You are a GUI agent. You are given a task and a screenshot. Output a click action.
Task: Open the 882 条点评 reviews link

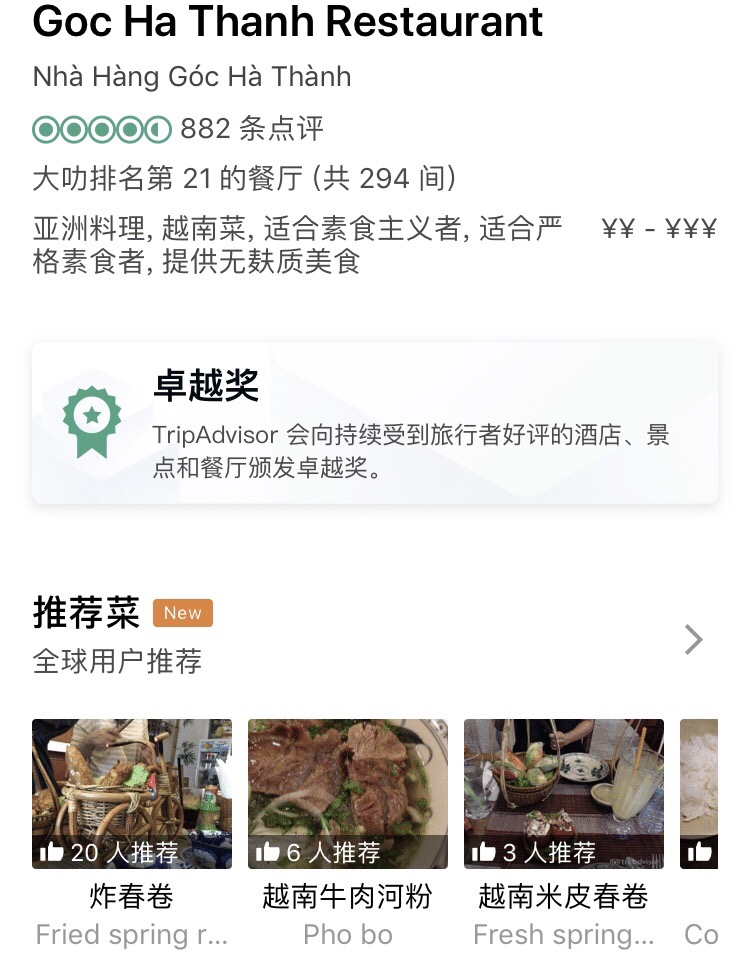[252, 128]
